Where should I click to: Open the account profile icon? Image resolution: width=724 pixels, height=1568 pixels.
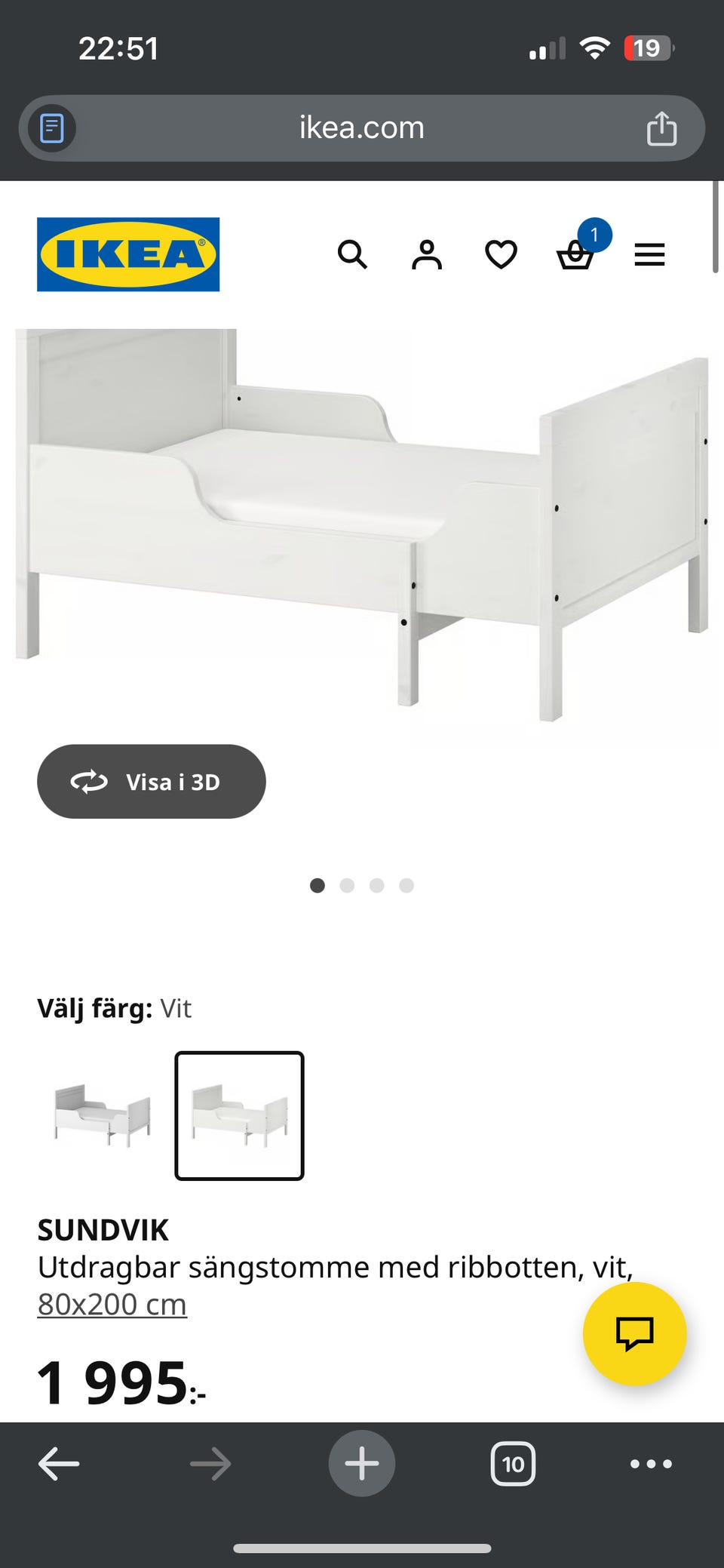coord(427,255)
